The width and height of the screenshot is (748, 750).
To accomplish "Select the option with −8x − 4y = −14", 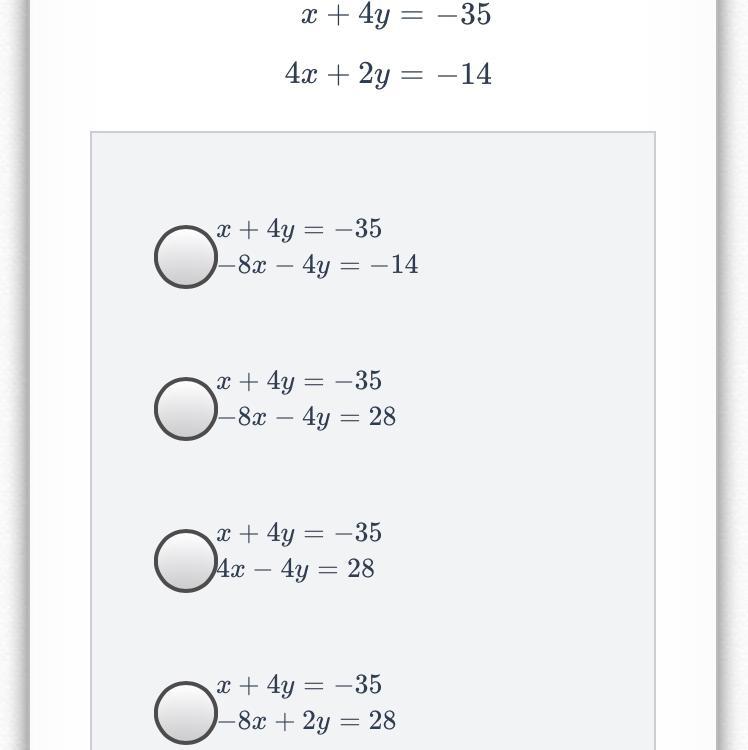I will pos(186,257).
